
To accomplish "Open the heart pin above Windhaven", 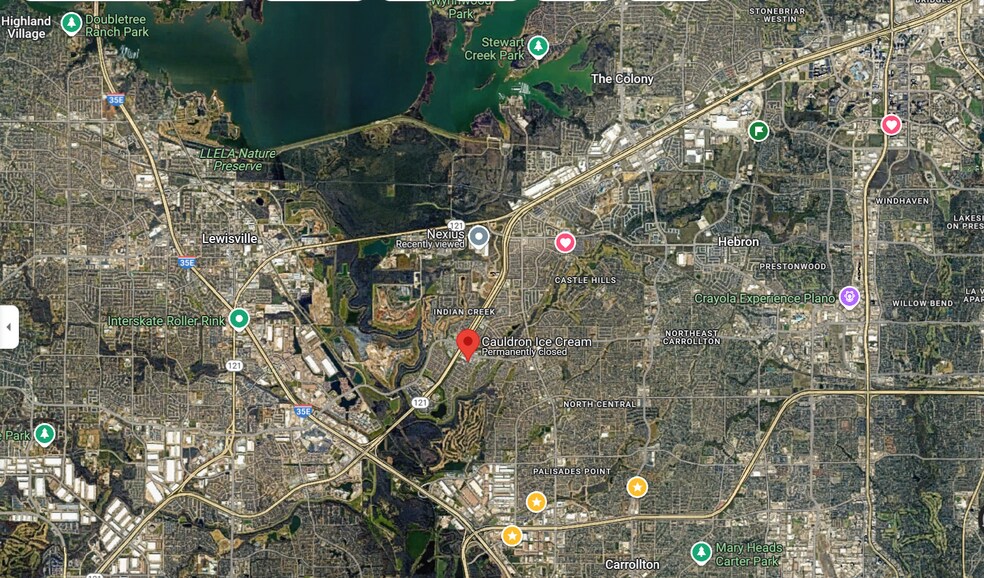I will pyautogui.click(x=890, y=125).
